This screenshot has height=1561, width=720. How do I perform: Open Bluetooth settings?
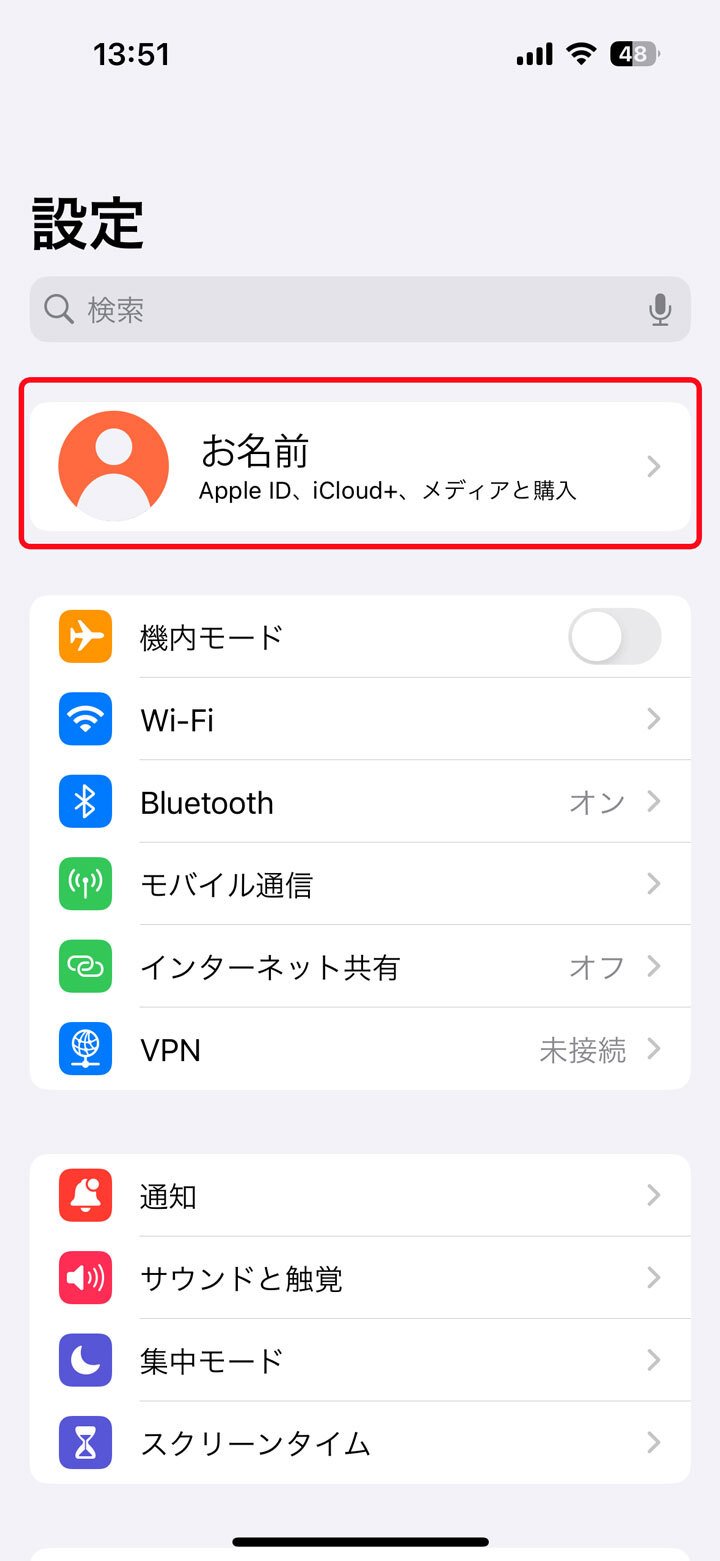coord(360,802)
